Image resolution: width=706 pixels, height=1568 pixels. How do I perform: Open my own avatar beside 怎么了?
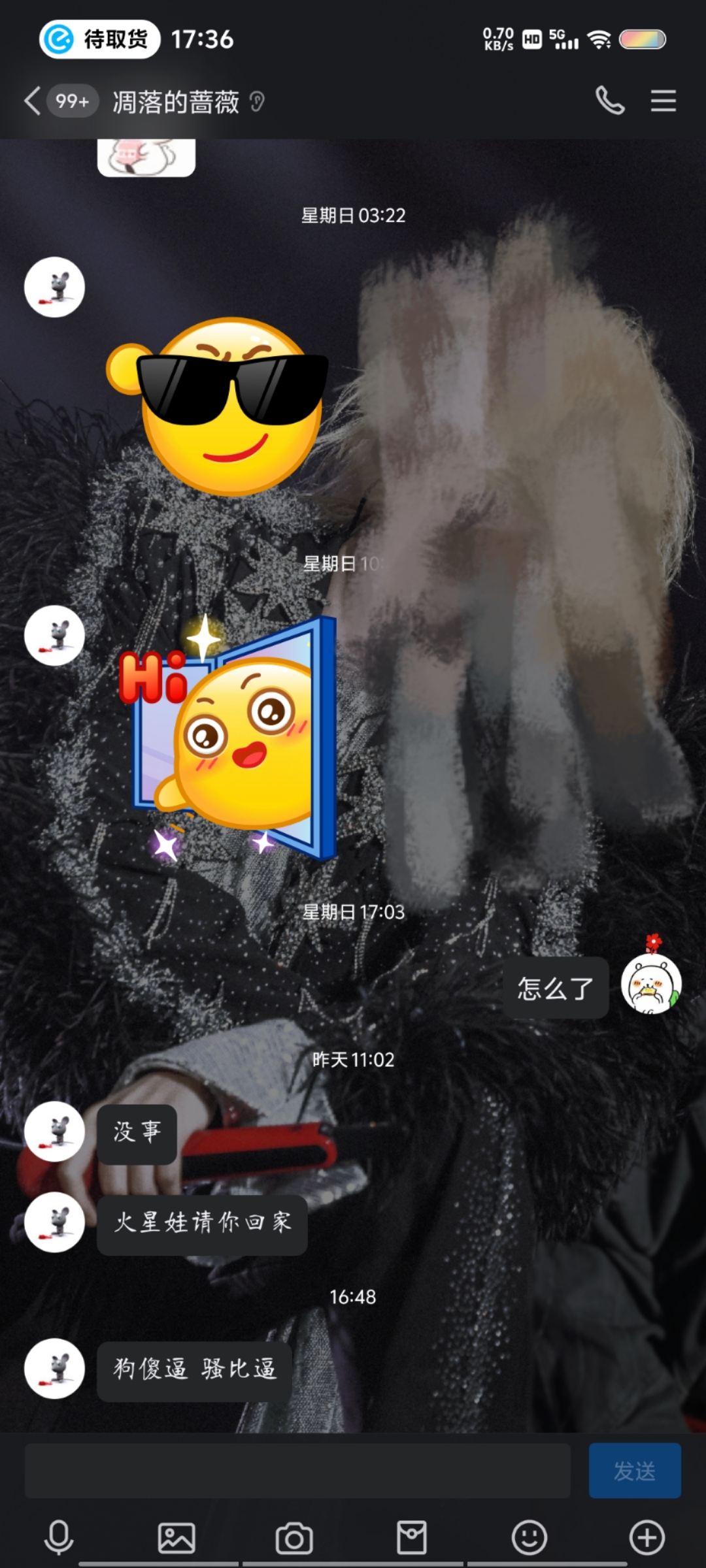point(650,984)
